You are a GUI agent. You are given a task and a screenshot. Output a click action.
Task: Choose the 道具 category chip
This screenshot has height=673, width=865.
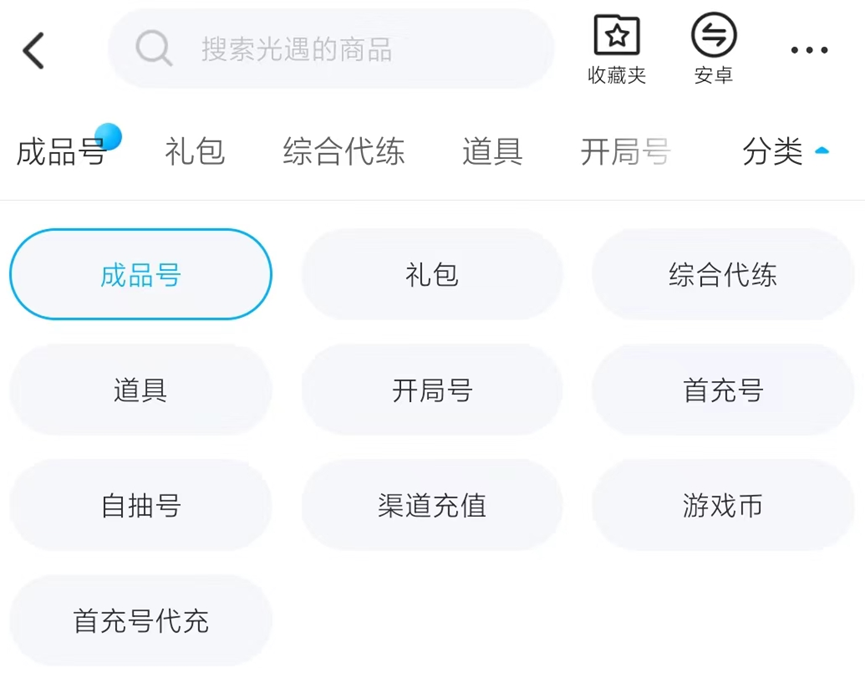pyautogui.click(x=141, y=390)
